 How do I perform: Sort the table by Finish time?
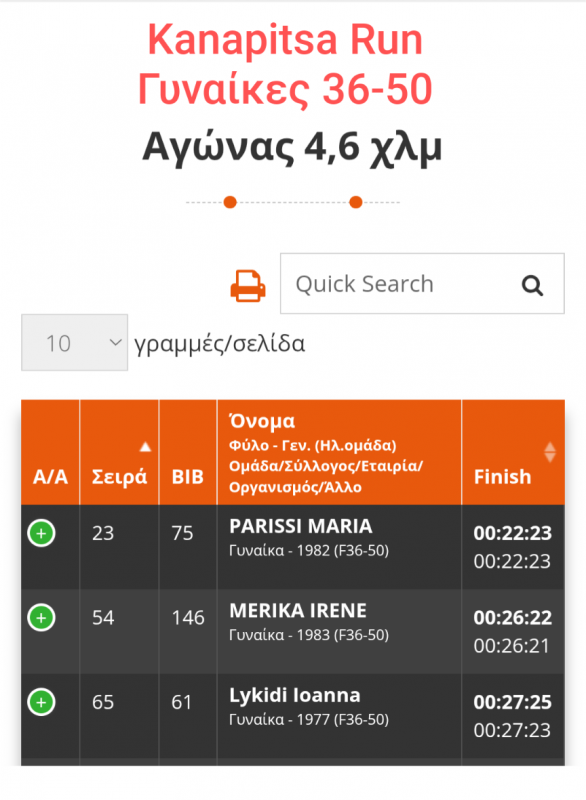click(x=513, y=453)
